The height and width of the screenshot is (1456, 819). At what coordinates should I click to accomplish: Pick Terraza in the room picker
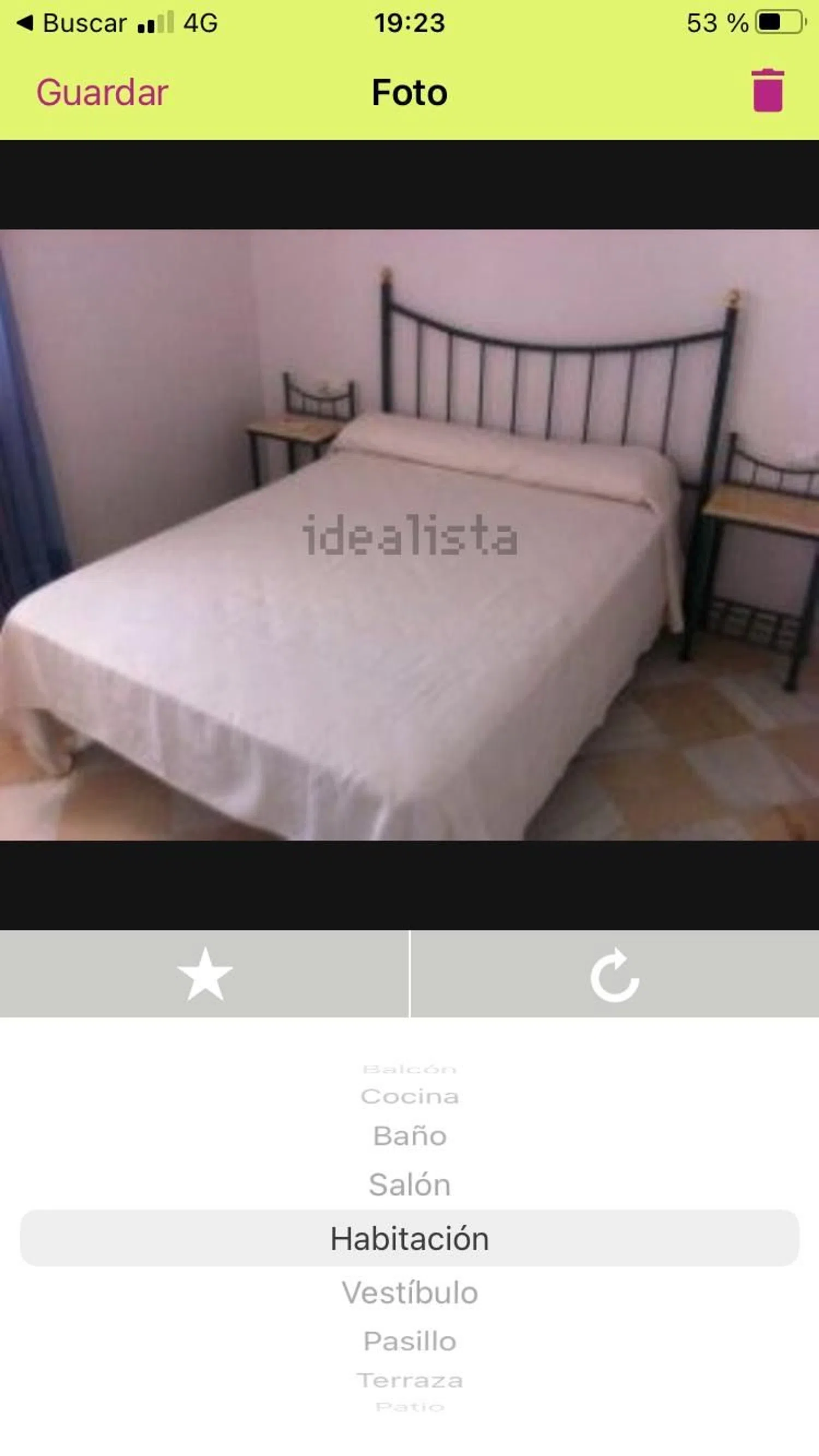tap(410, 1381)
